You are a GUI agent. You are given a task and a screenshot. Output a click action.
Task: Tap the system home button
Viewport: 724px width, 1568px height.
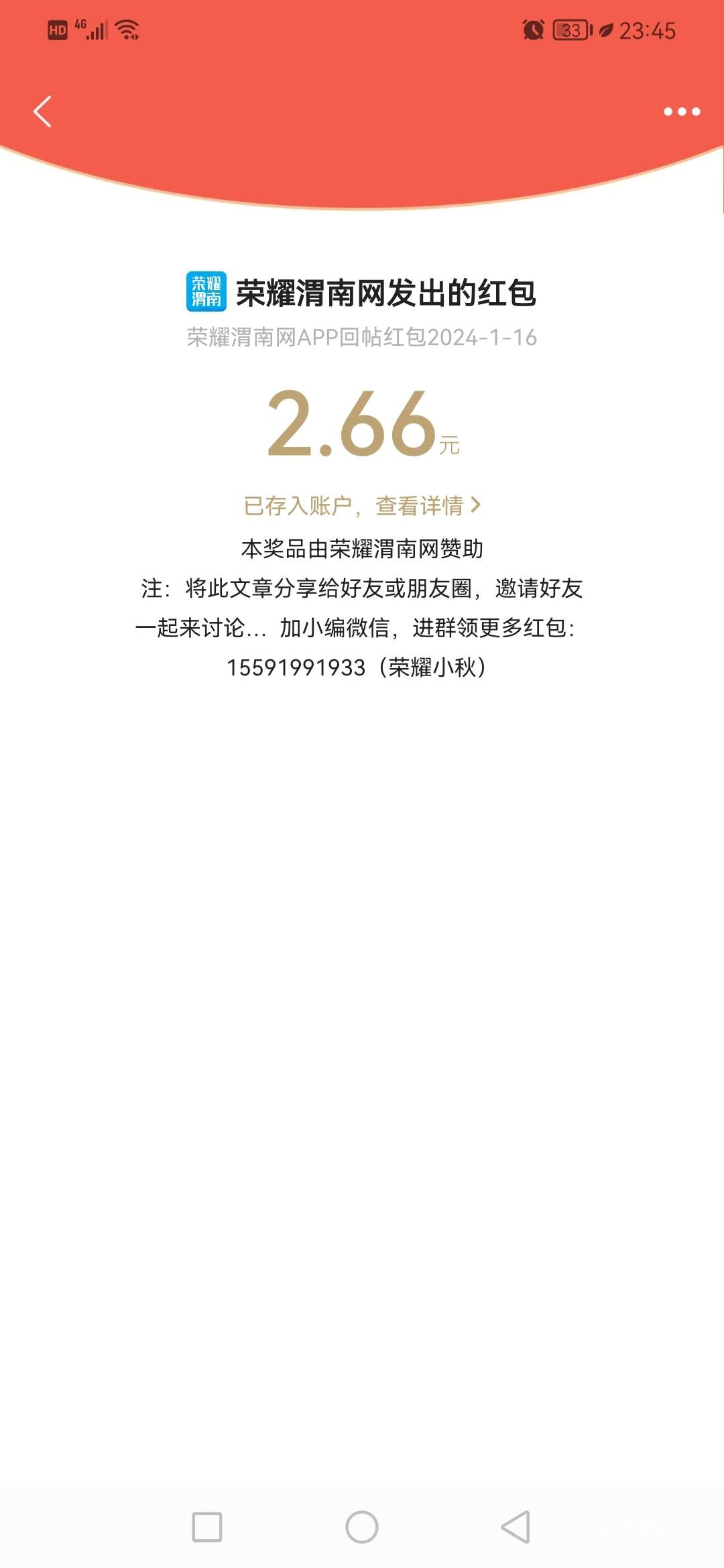click(x=362, y=1527)
